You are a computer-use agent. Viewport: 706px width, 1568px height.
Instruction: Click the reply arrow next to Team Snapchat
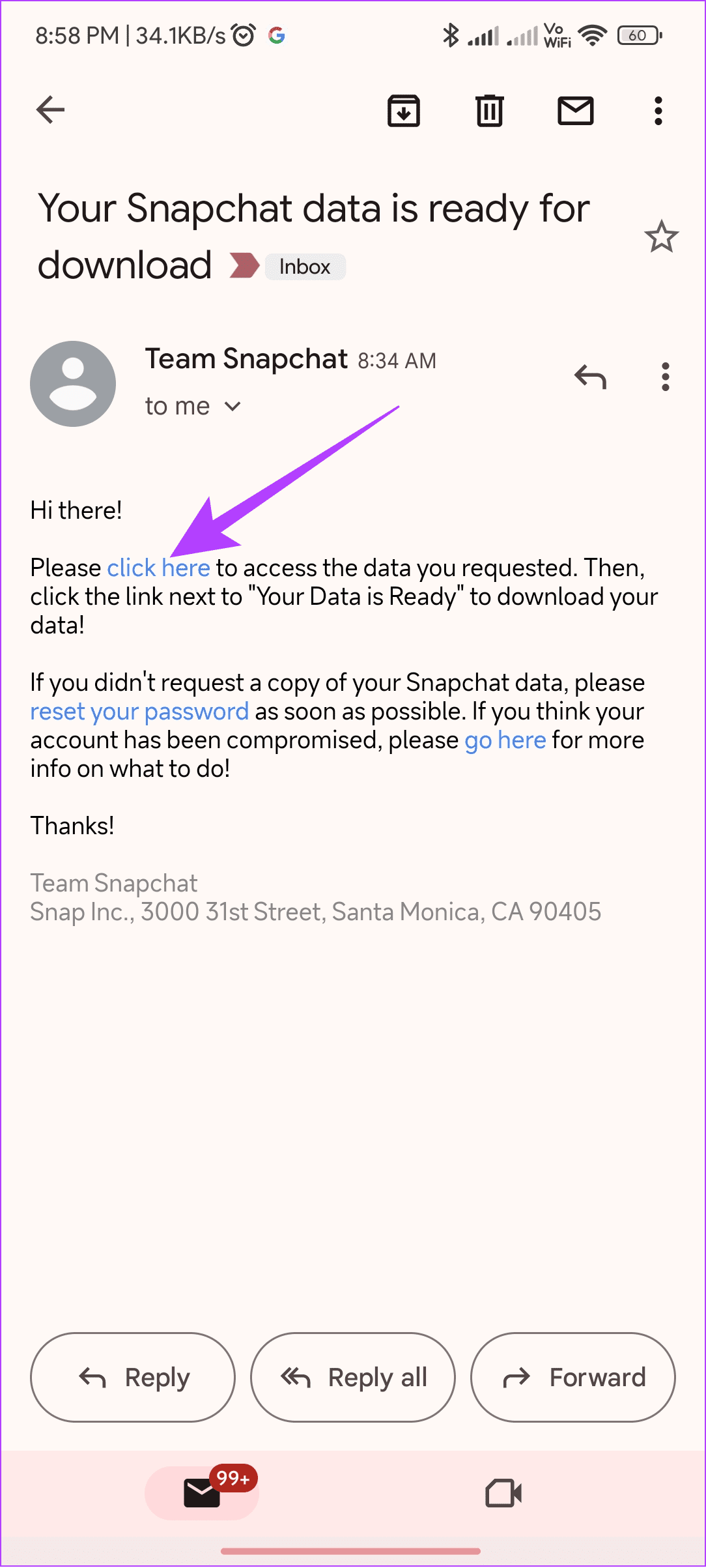coord(591,378)
